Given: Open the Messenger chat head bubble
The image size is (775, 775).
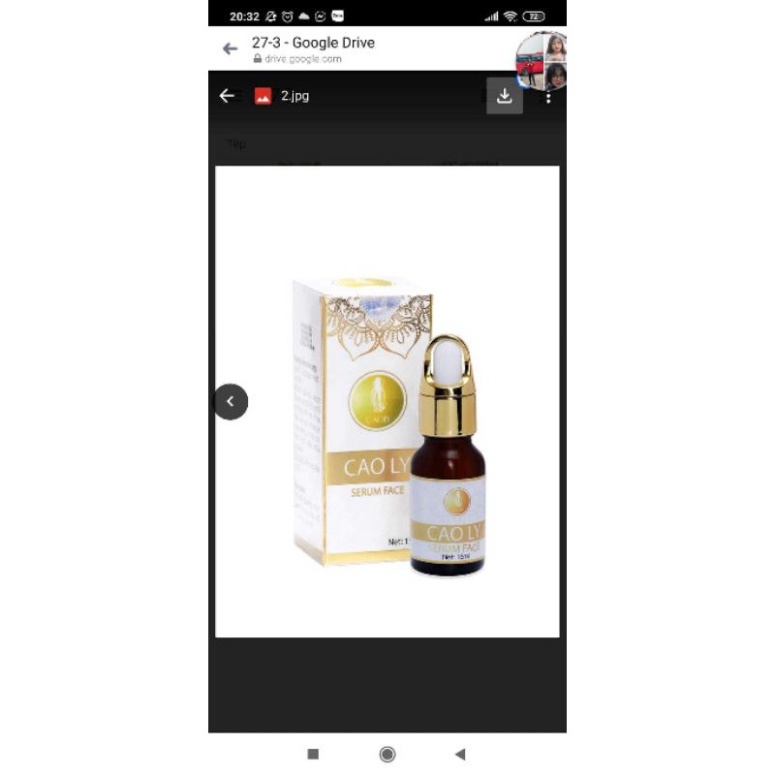Looking at the screenshot, I should click(x=542, y=61).
